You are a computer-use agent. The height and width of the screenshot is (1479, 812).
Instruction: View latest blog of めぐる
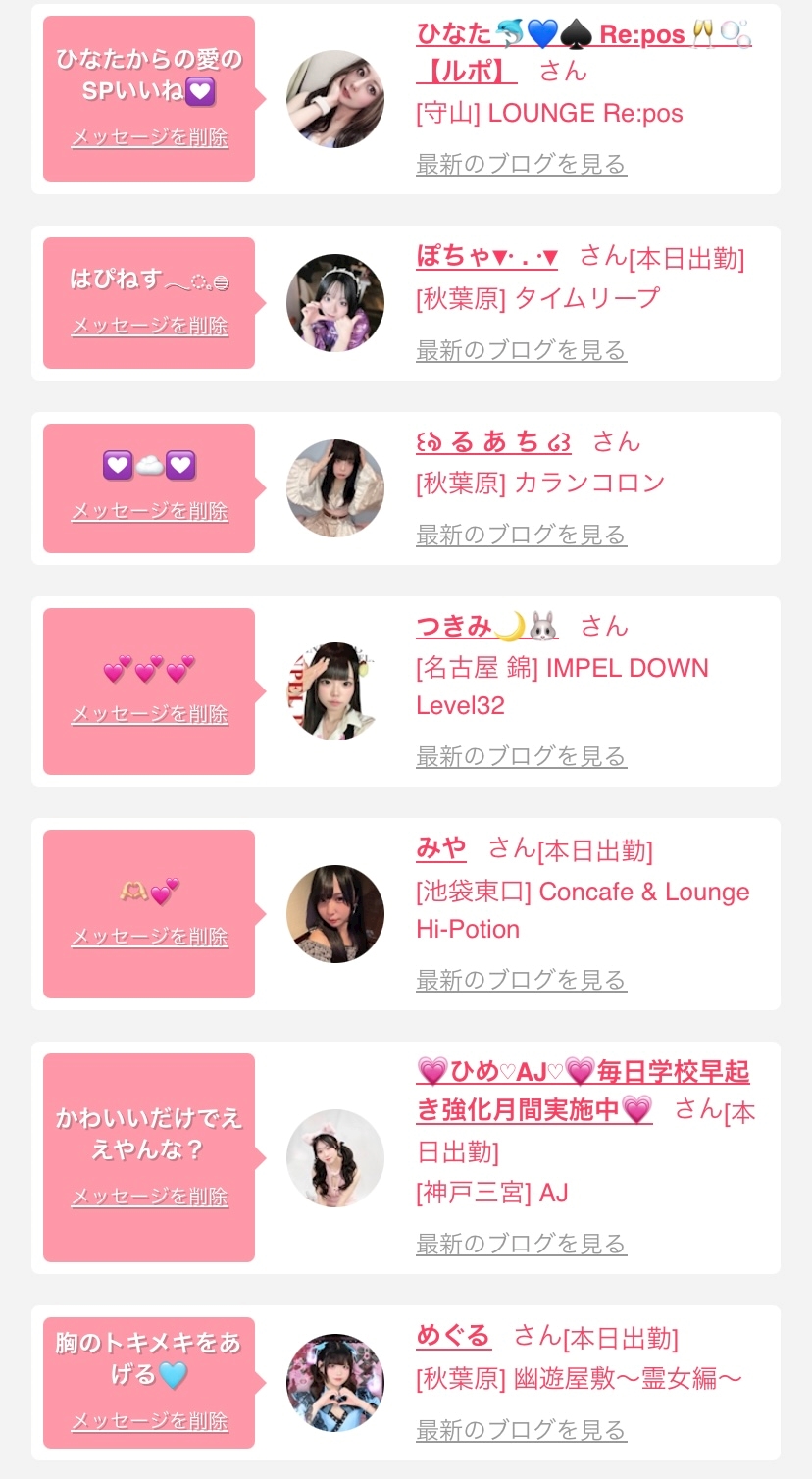coord(521,1430)
